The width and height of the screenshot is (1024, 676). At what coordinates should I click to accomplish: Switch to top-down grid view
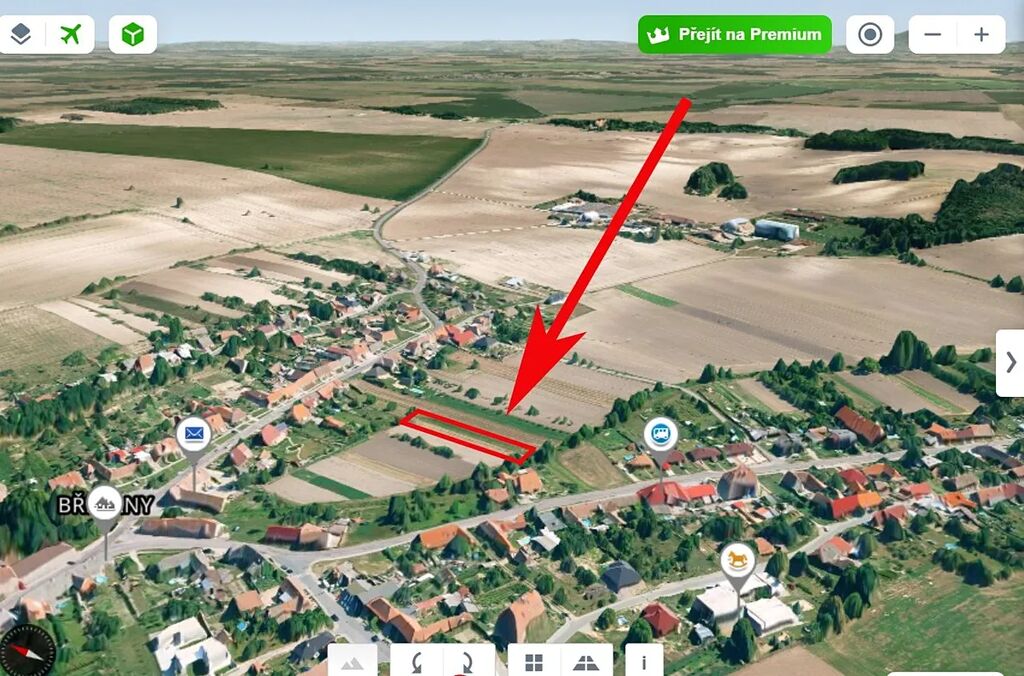click(x=534, y=662)
